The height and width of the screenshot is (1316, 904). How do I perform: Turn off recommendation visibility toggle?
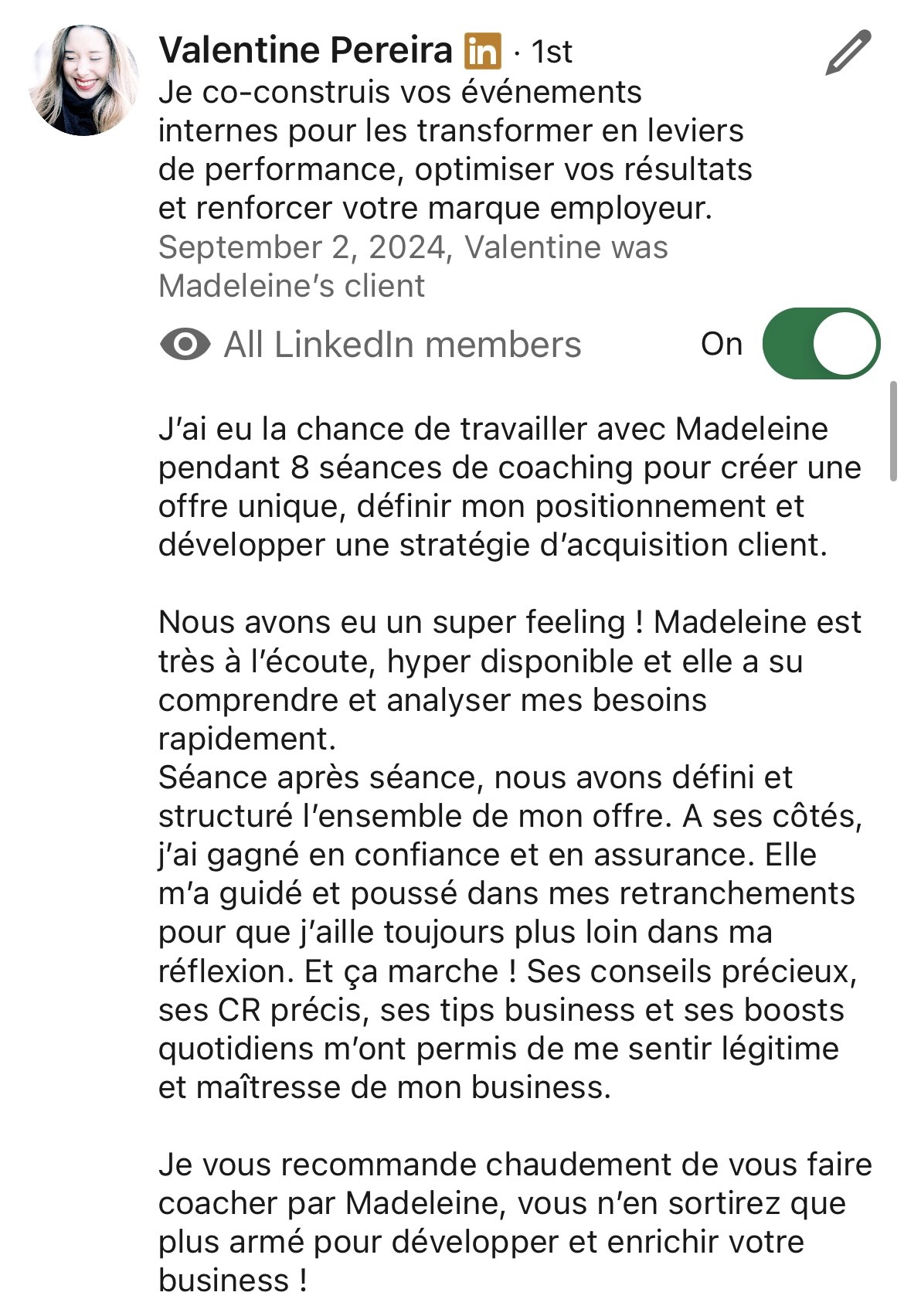[x=821, y=344]
